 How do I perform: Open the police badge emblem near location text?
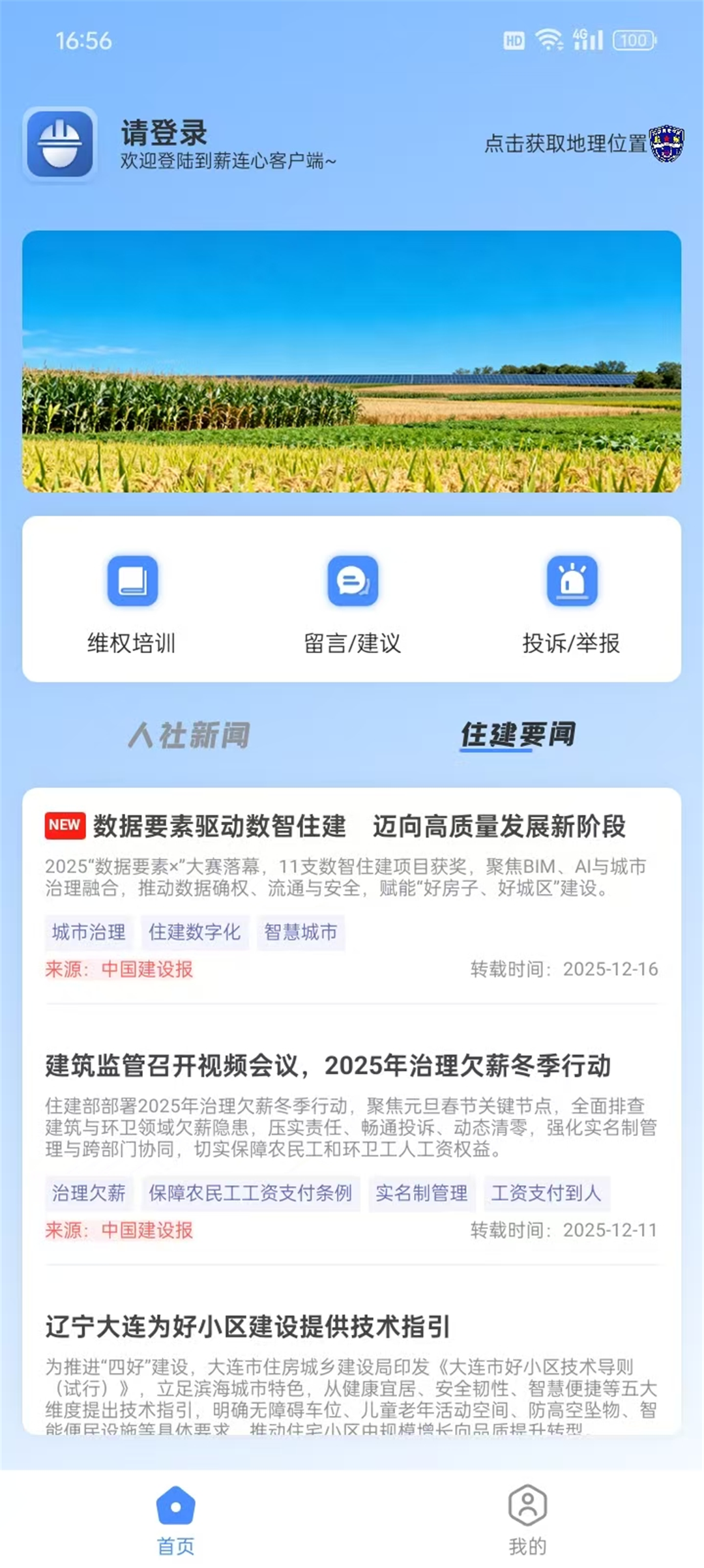tap(666, 145)
